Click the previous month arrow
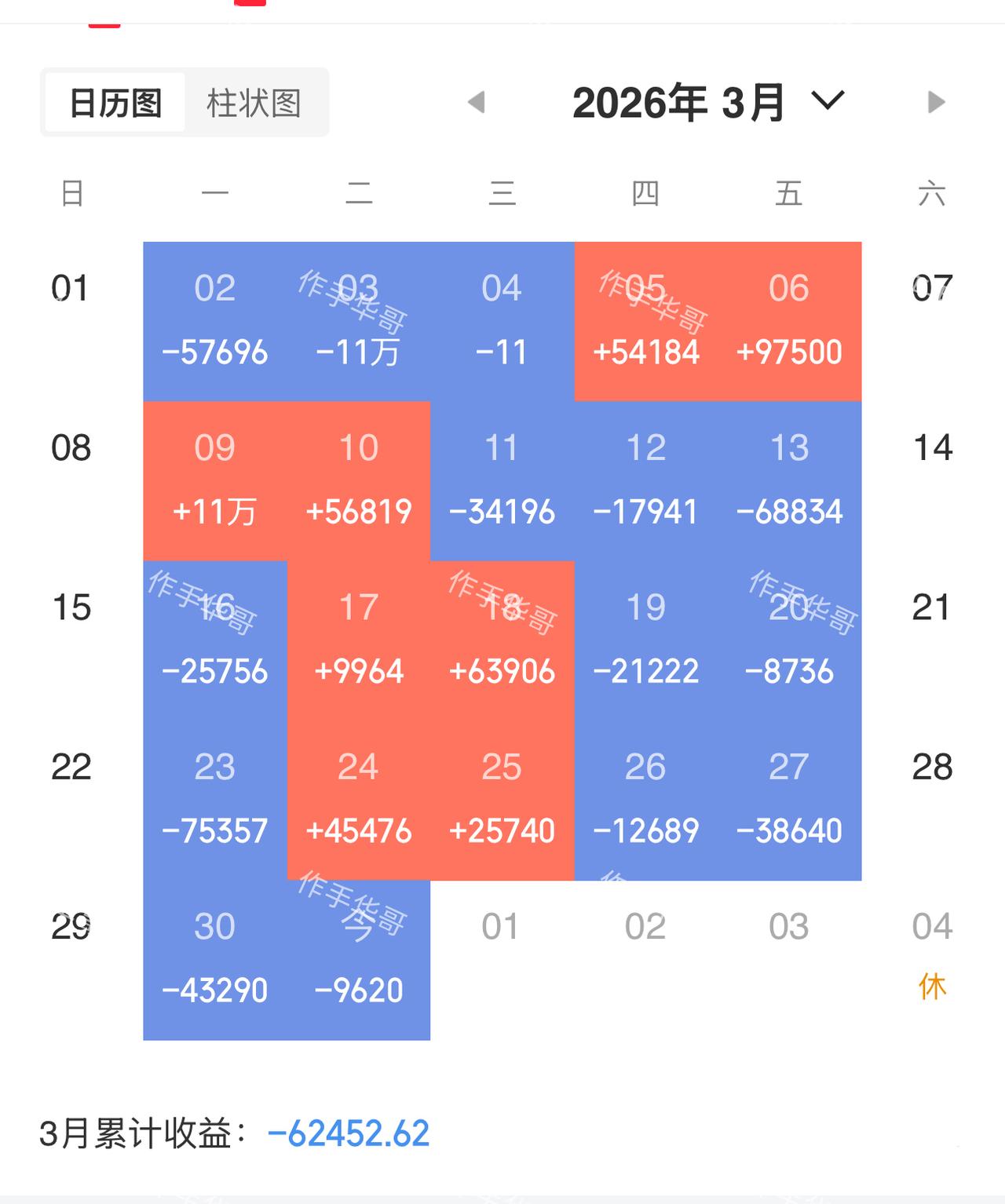Viewport: 1005px width, 1204px height. [475, 103]
